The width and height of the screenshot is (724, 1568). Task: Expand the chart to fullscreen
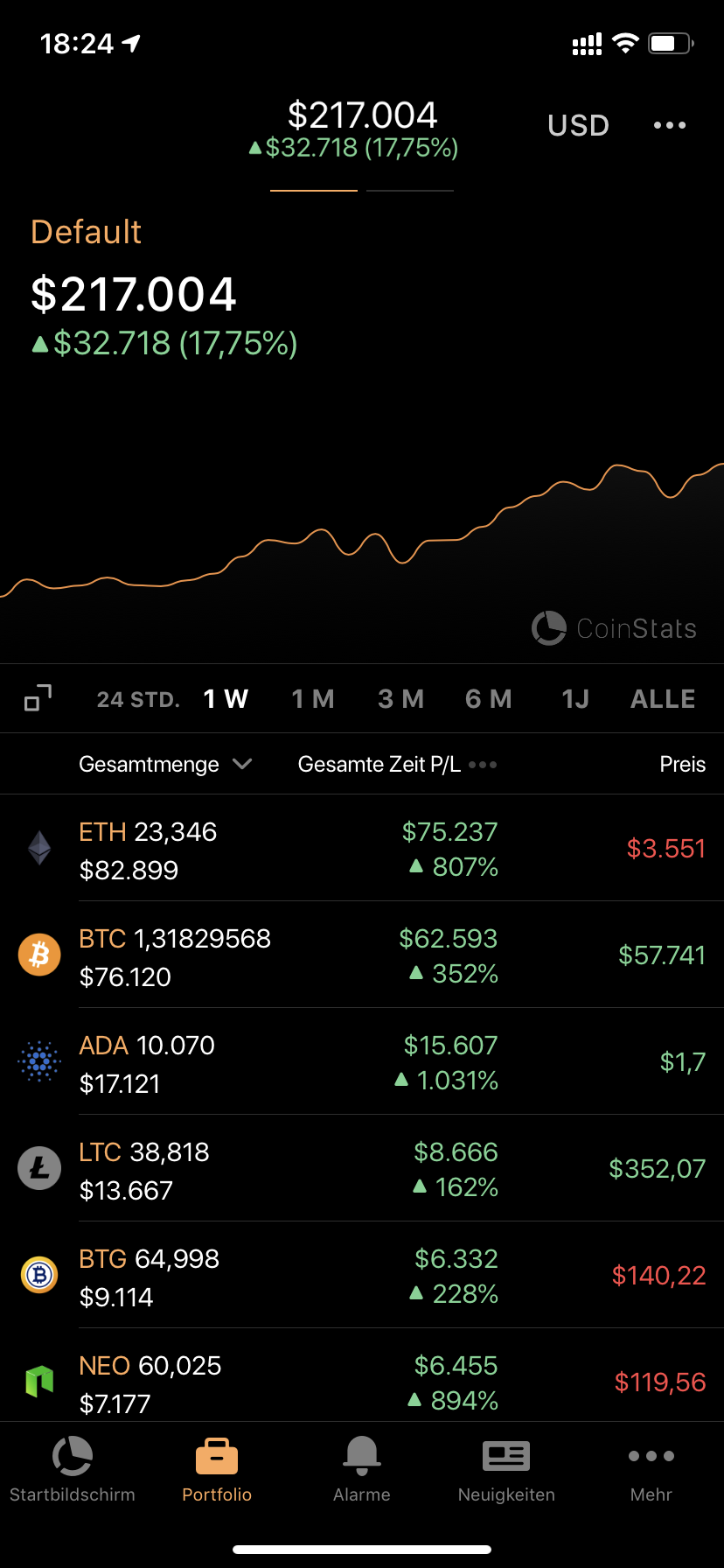38,698
